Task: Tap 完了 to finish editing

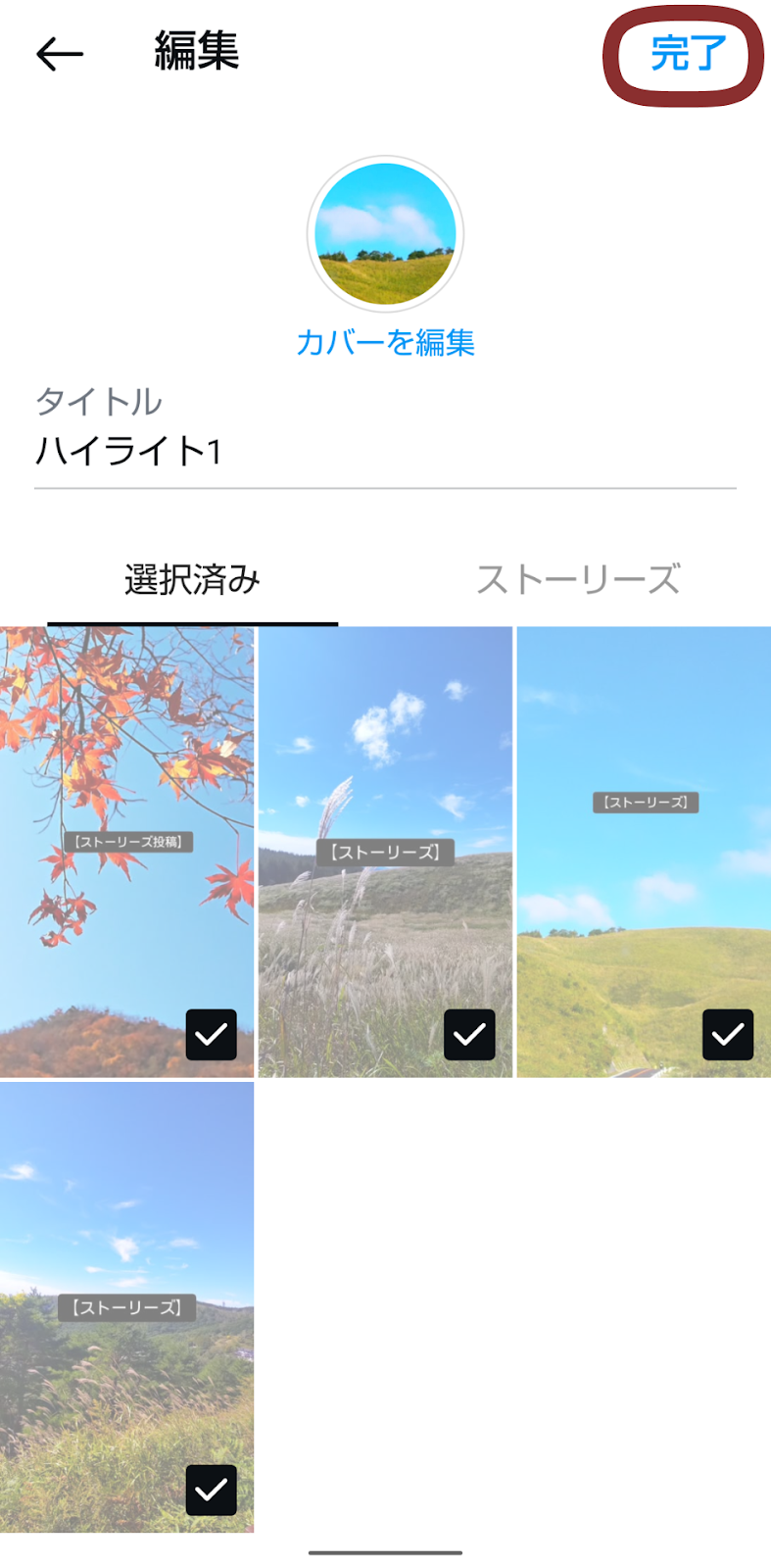Action: pyautogui.click(x=687, y=54)
